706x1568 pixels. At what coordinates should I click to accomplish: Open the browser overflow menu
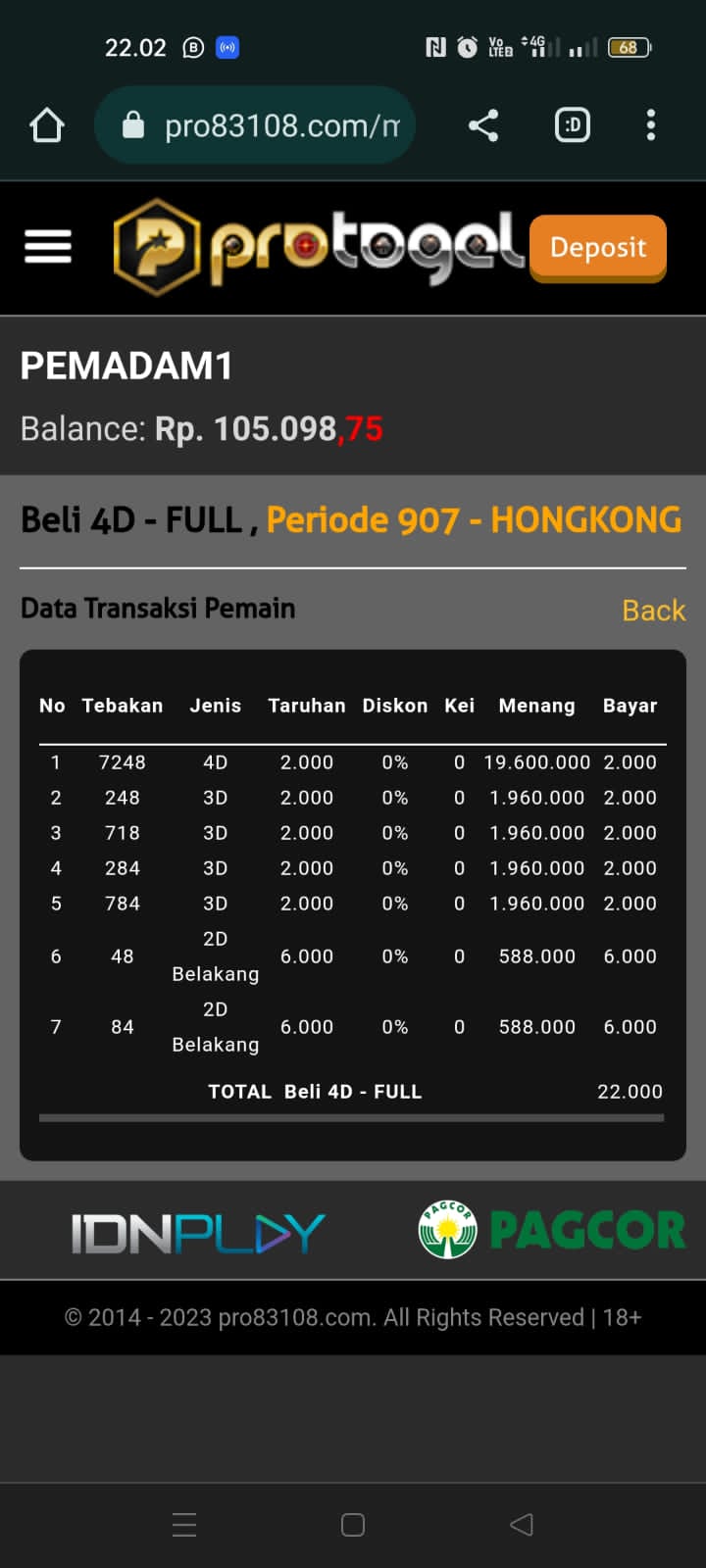point(651,125)
